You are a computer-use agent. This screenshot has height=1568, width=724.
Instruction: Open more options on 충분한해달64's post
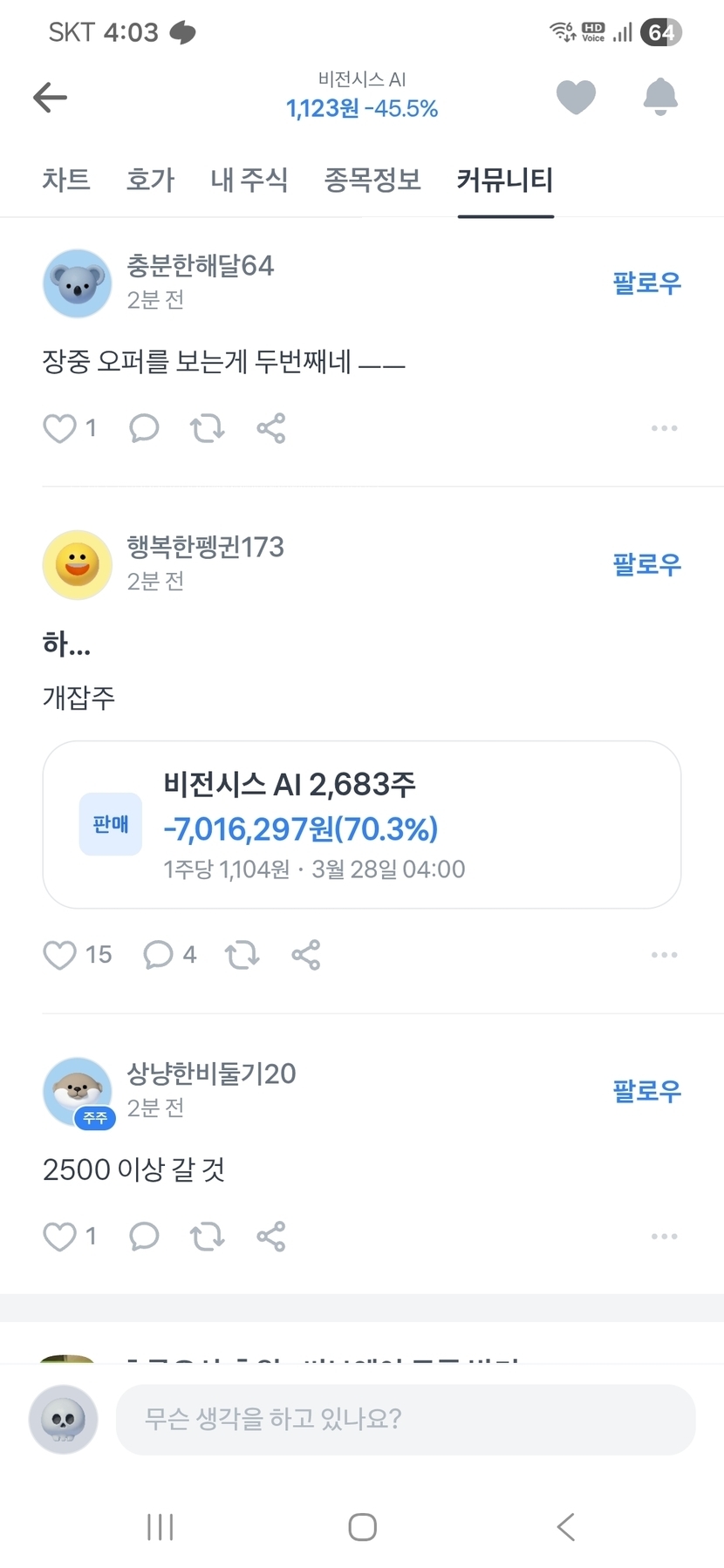click(664, 428)
